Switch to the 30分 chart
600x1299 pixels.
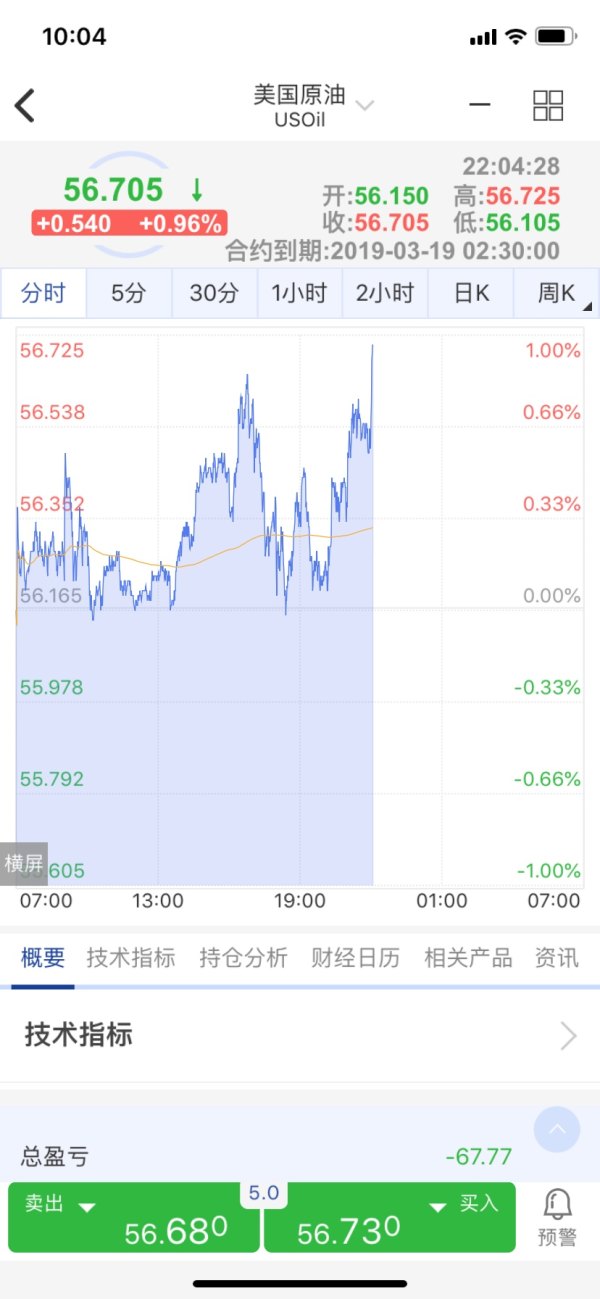point(214,293)
